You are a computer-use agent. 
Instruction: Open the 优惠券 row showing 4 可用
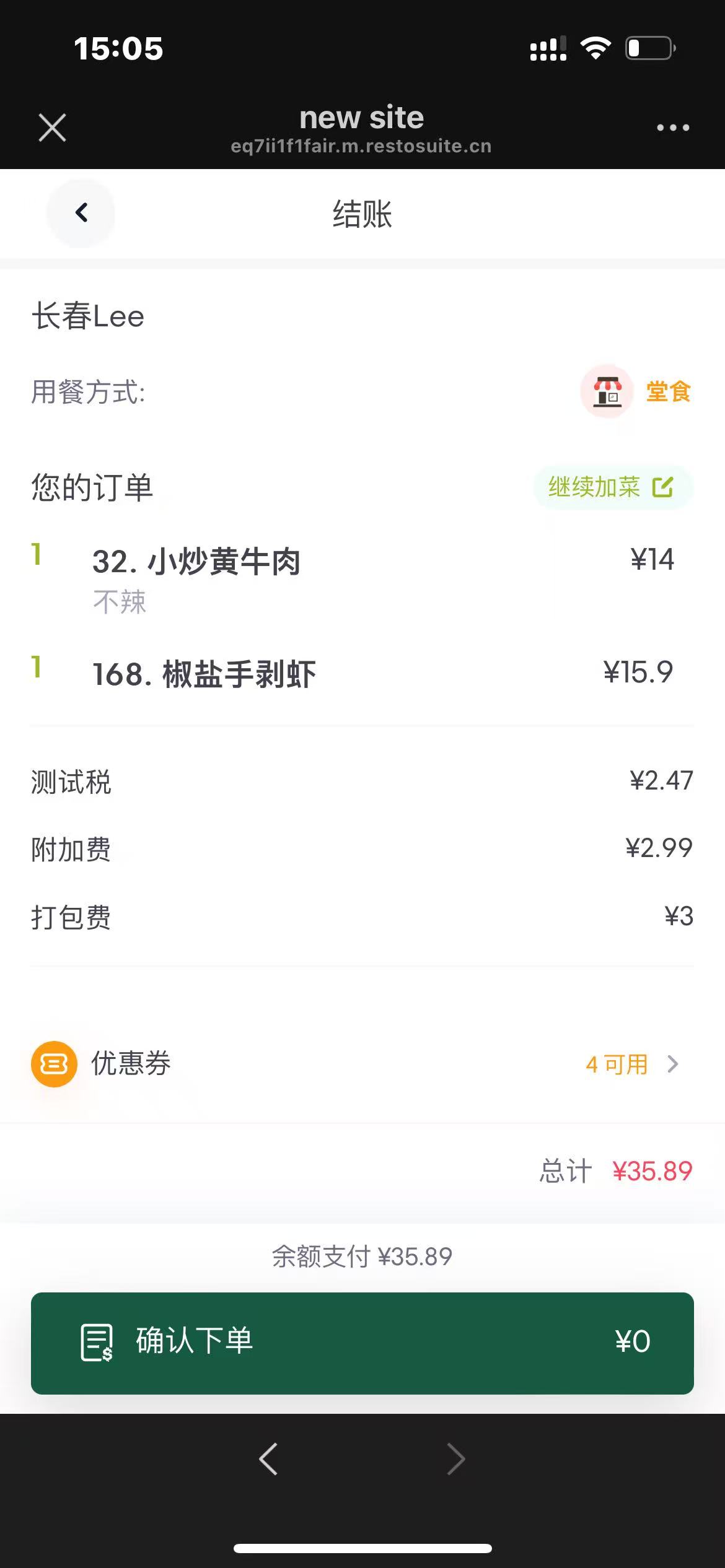362,1064
